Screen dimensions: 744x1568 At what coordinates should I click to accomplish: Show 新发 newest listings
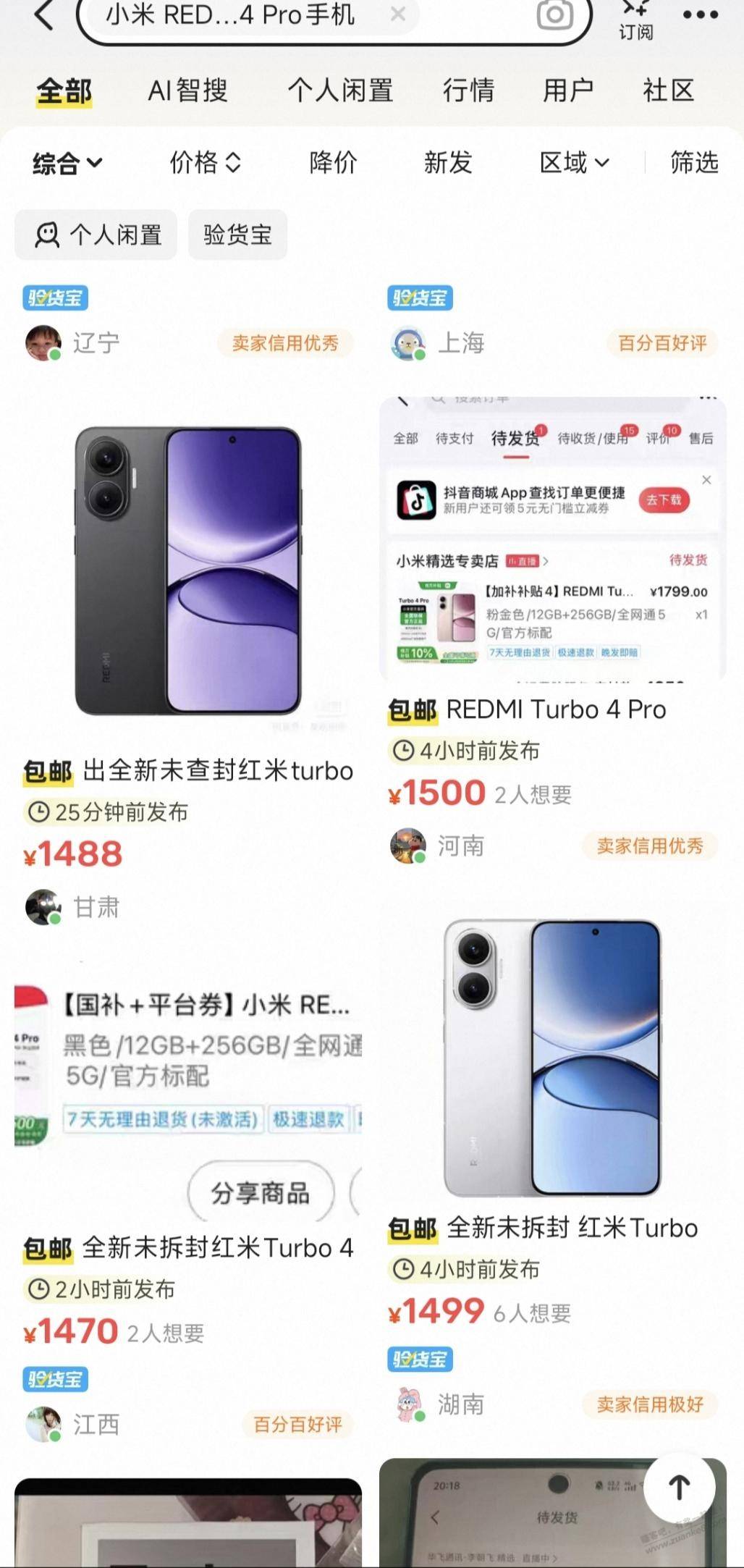tap(448, 163)
